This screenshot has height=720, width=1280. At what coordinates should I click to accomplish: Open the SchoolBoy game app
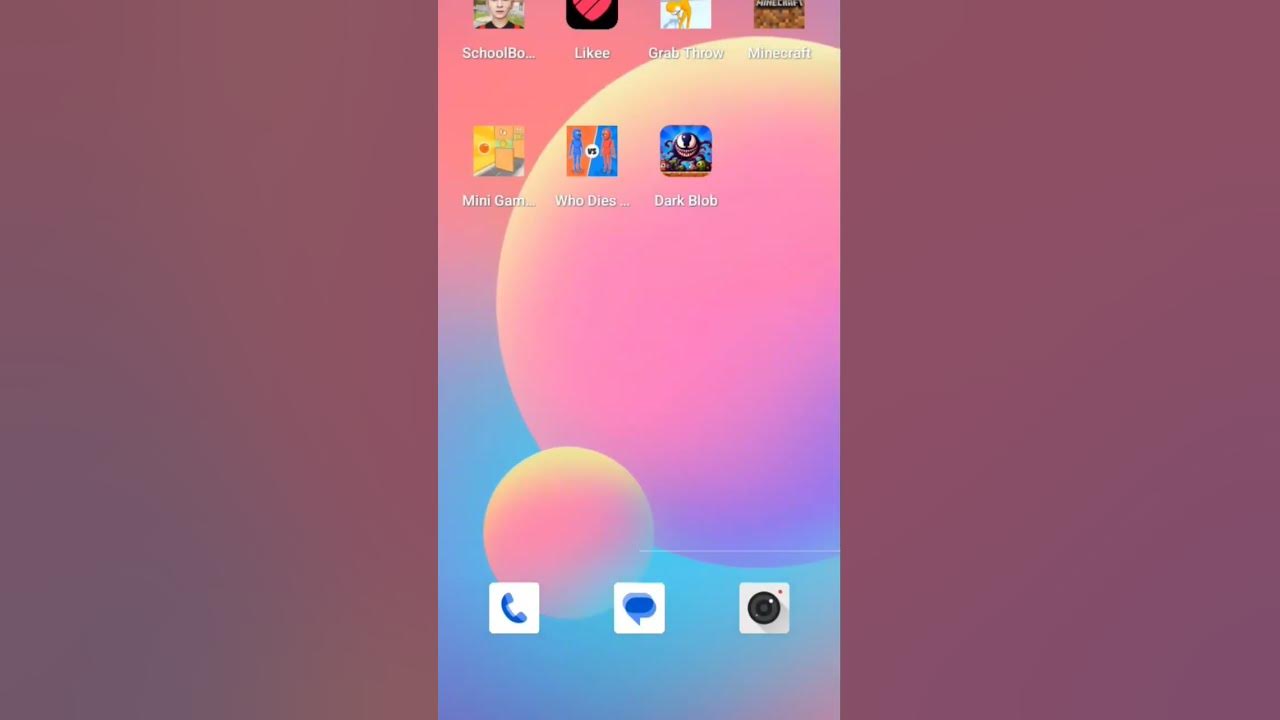click(499, 14)
